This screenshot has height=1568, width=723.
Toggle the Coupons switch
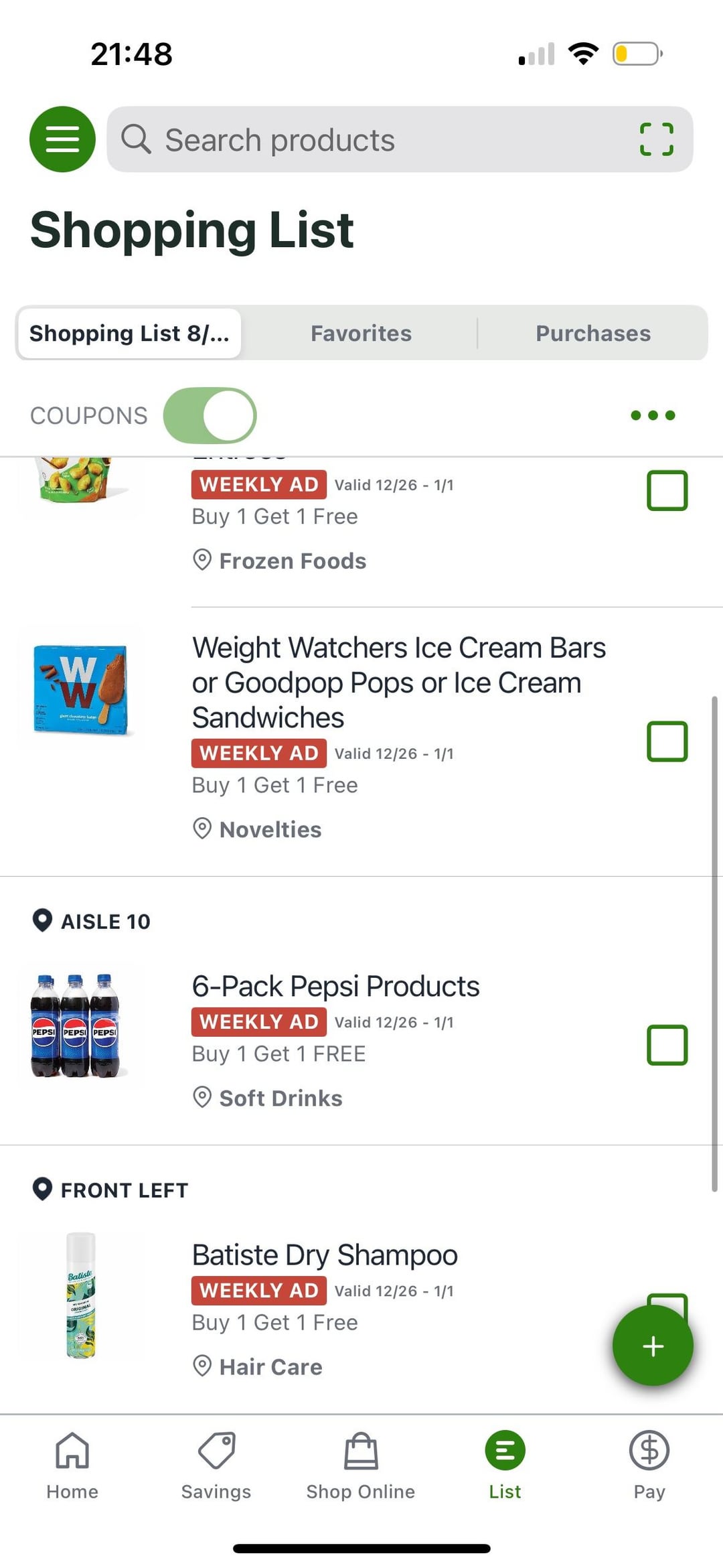coord(210,415)
